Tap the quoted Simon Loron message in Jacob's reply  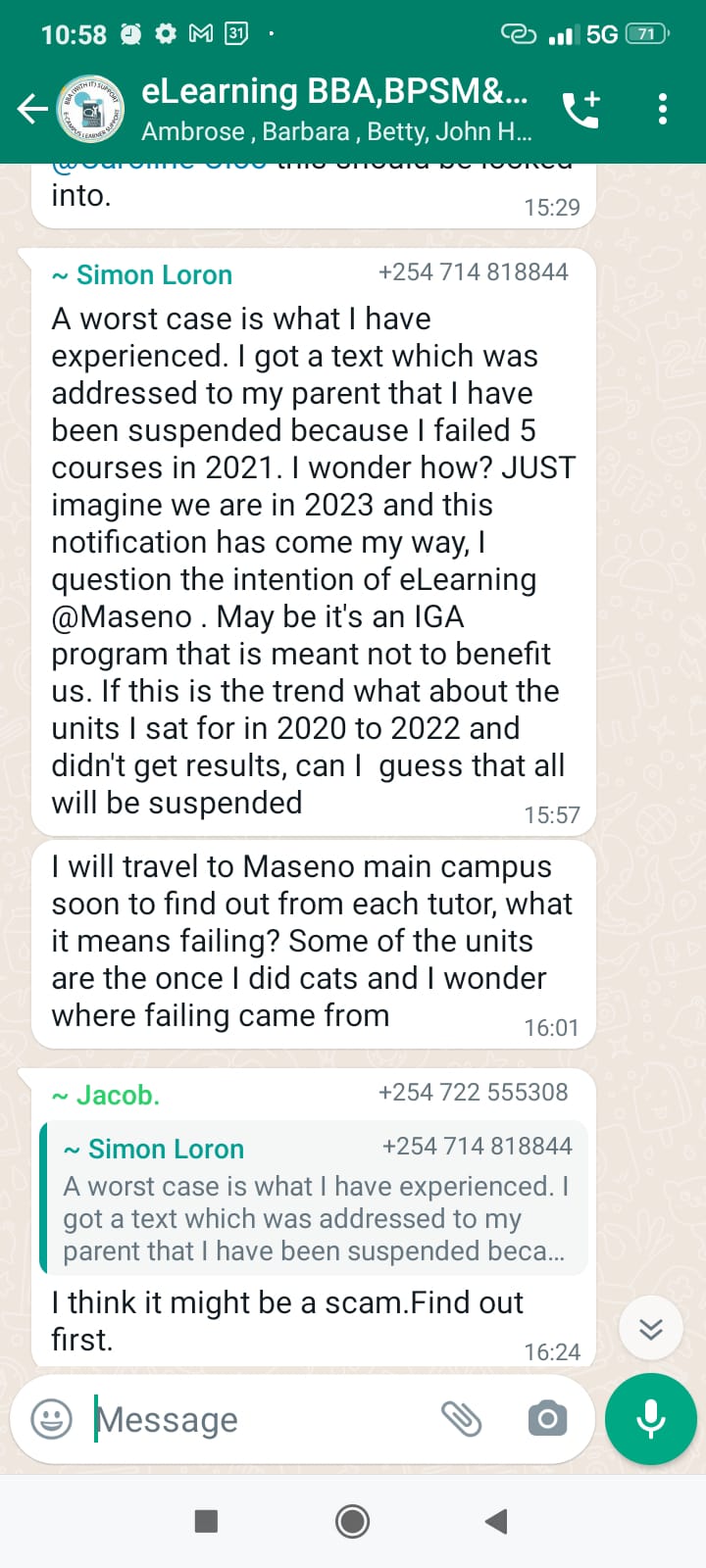(x=314, y=1198)
